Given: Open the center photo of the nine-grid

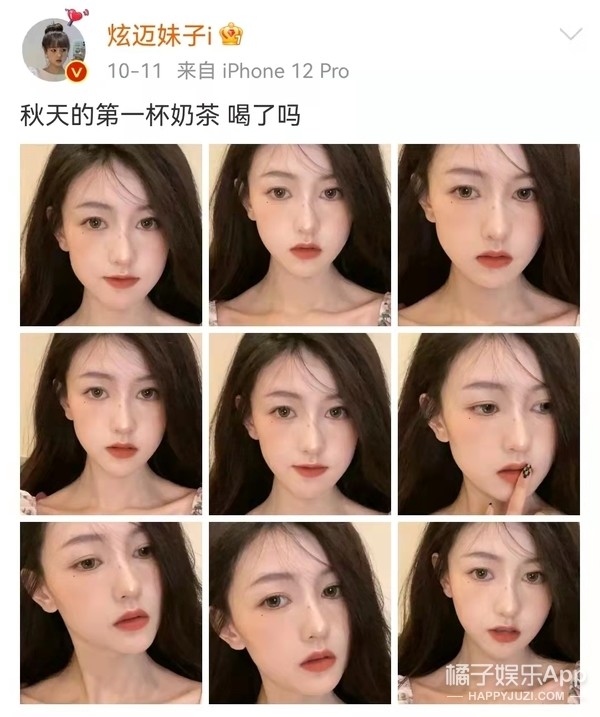Looking at the screenshot, I should tap(299, 424).
